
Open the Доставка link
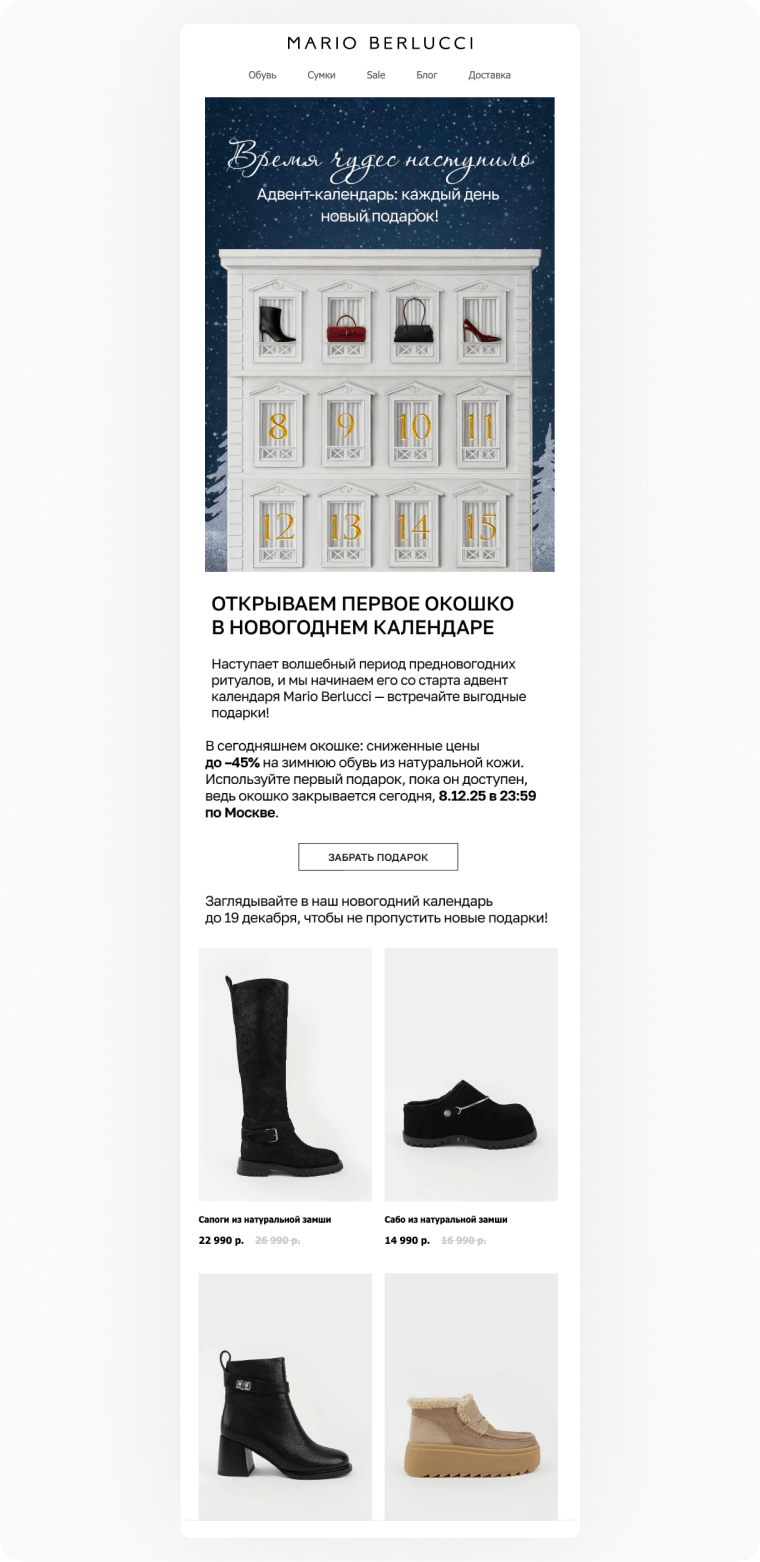coord(489,75)
